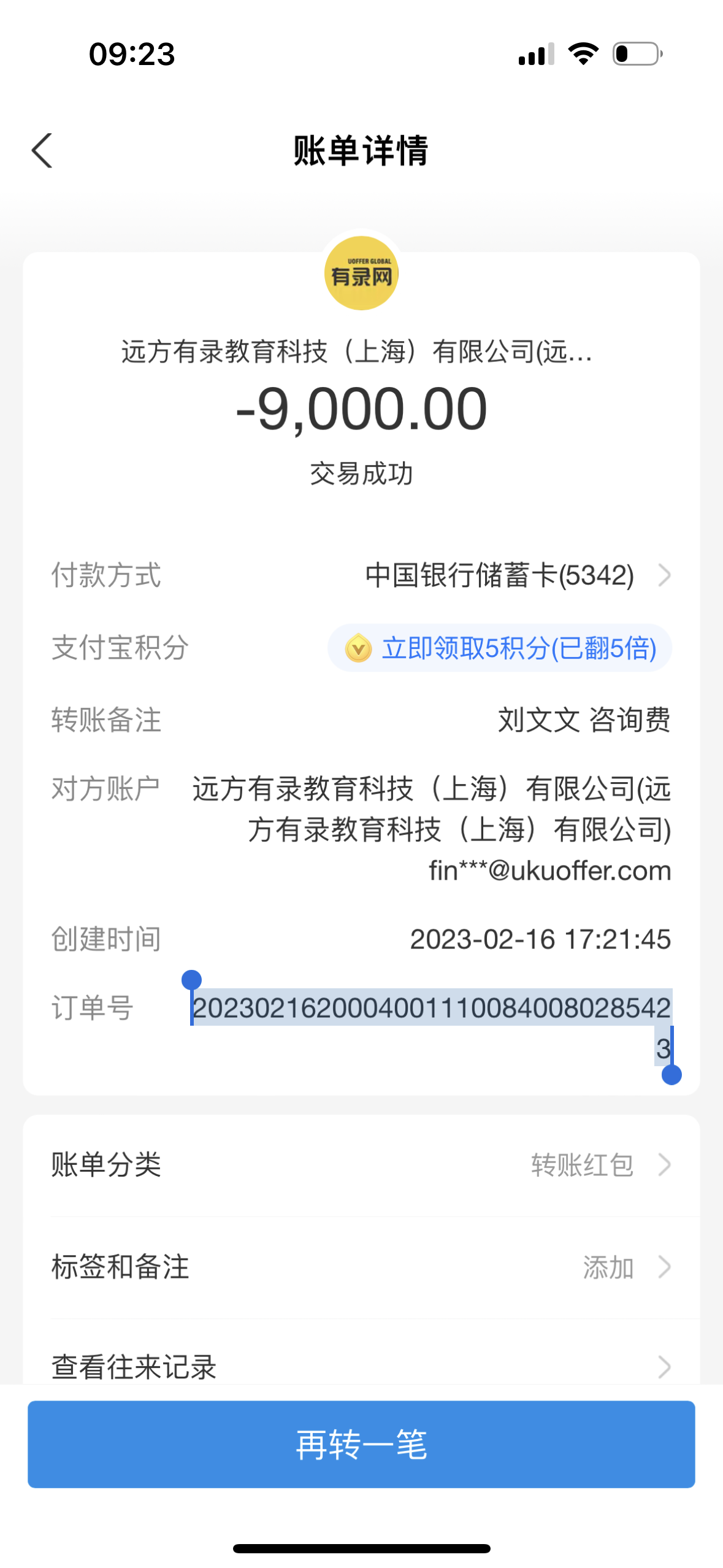Viewport: 723px width, 1568px height.
Task: Open 查看往来记录
Action: point(361,1366)
